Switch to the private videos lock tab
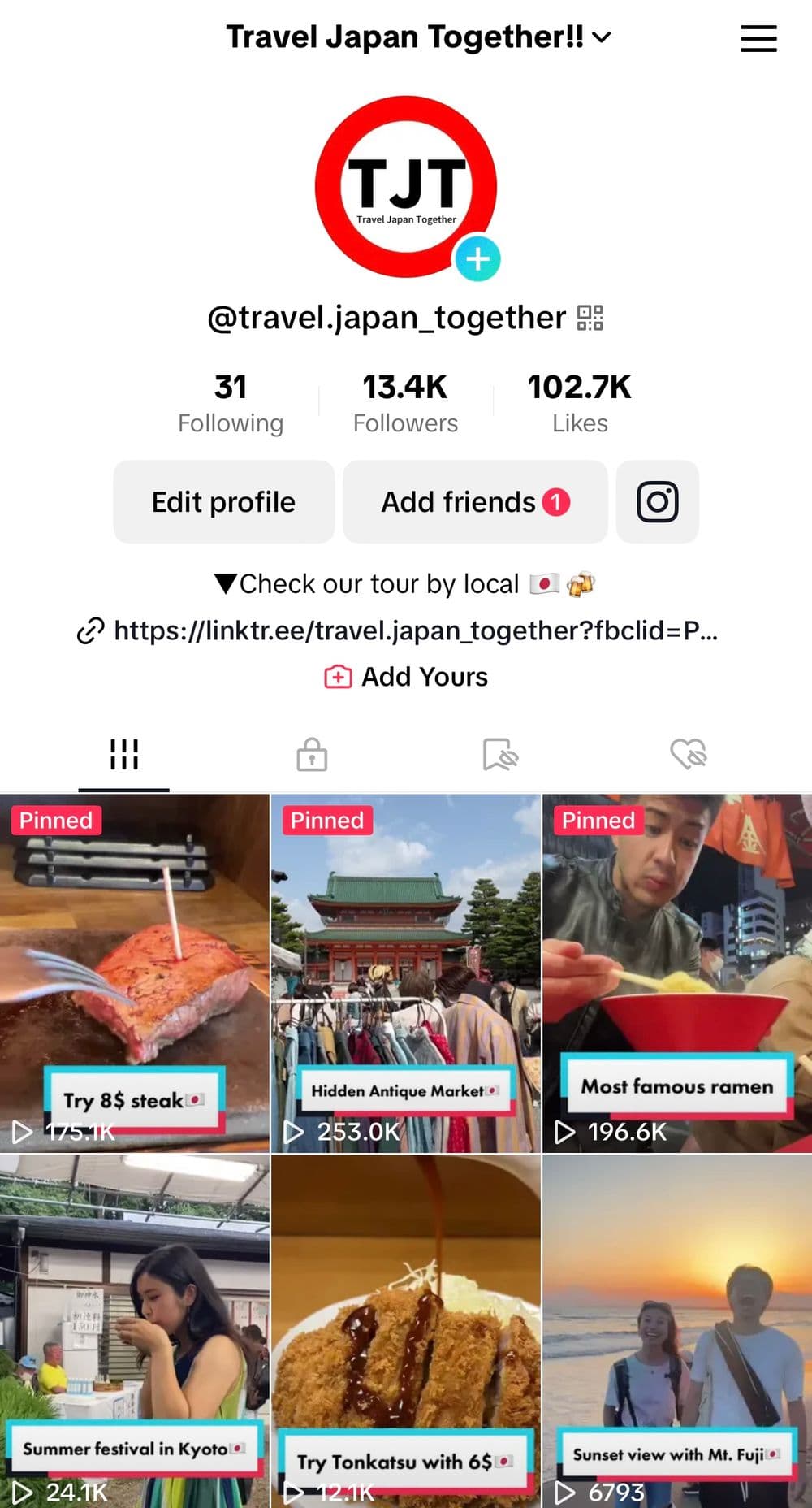Image resolution: width=812 pixels, height=1508 pixels. 312,754
